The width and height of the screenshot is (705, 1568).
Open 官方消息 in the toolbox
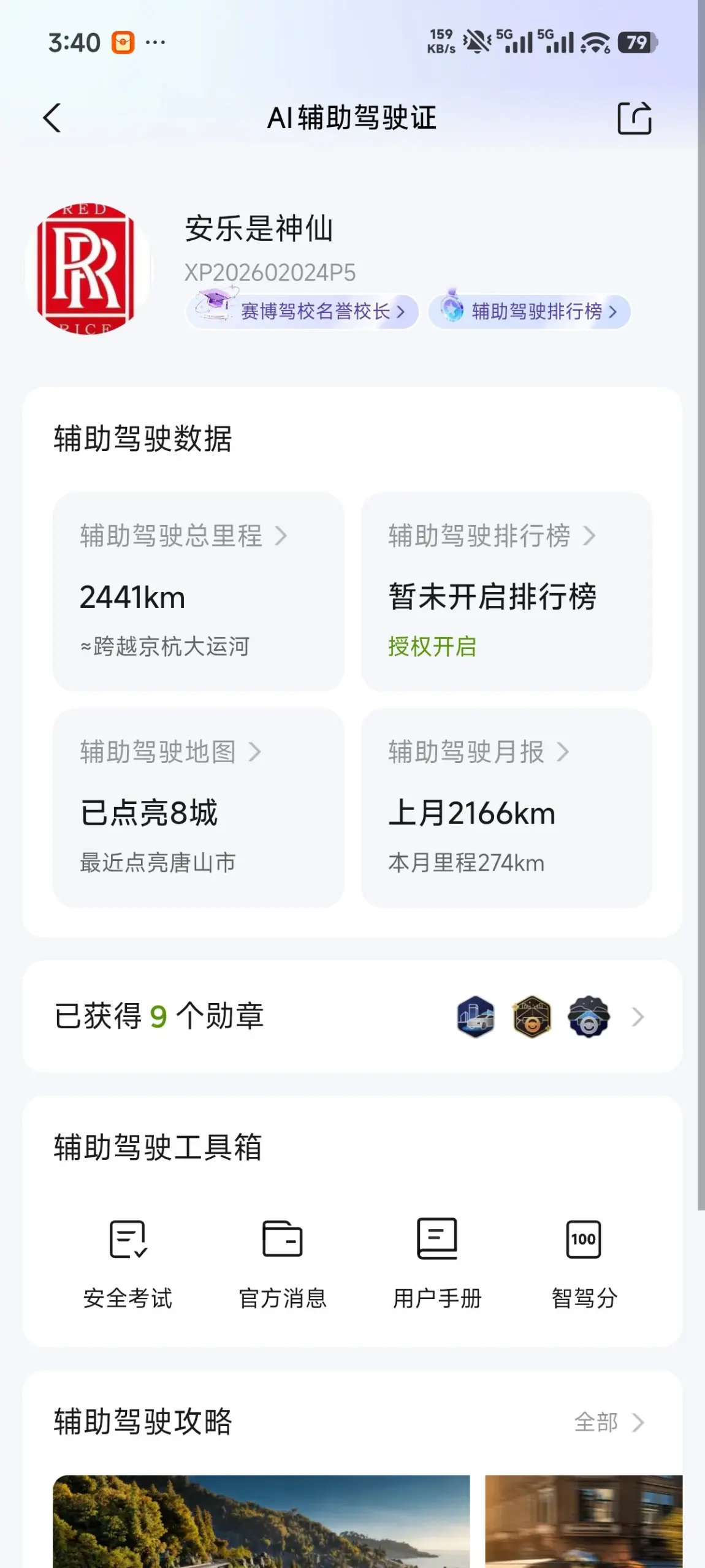click(283, 1263)
